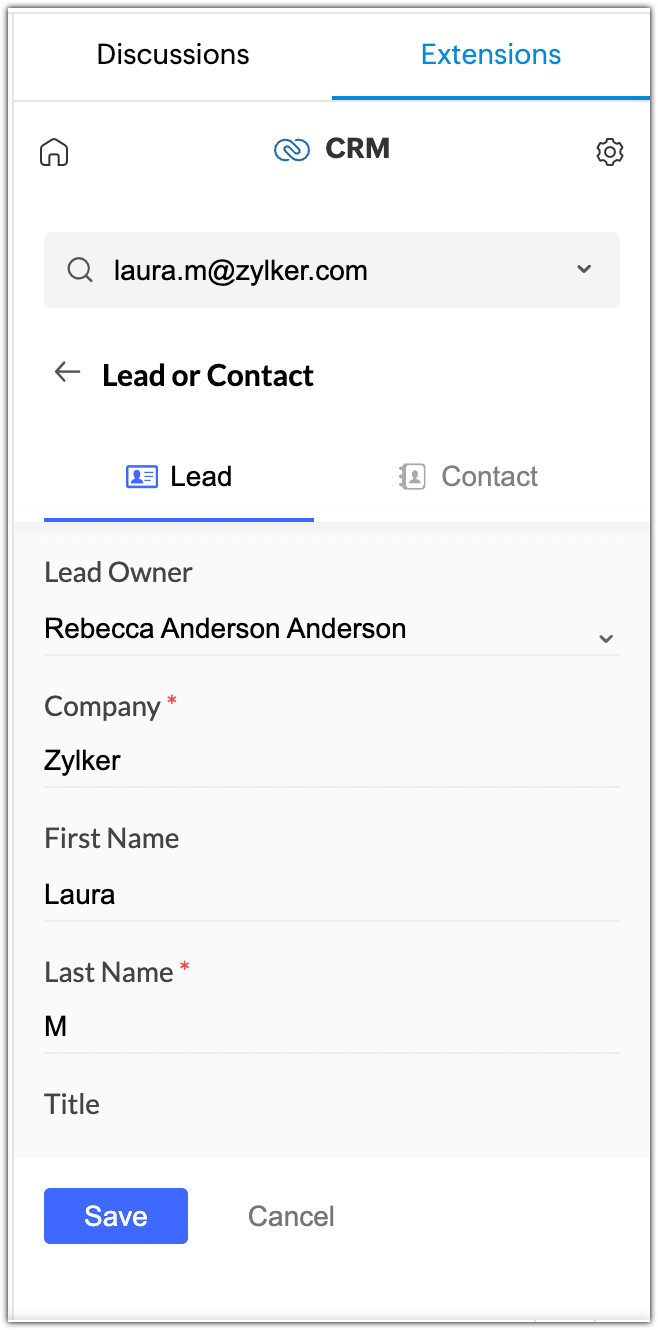Switch to the Contact tab
Screen dimensions: 658x1330
coord(468,477)
